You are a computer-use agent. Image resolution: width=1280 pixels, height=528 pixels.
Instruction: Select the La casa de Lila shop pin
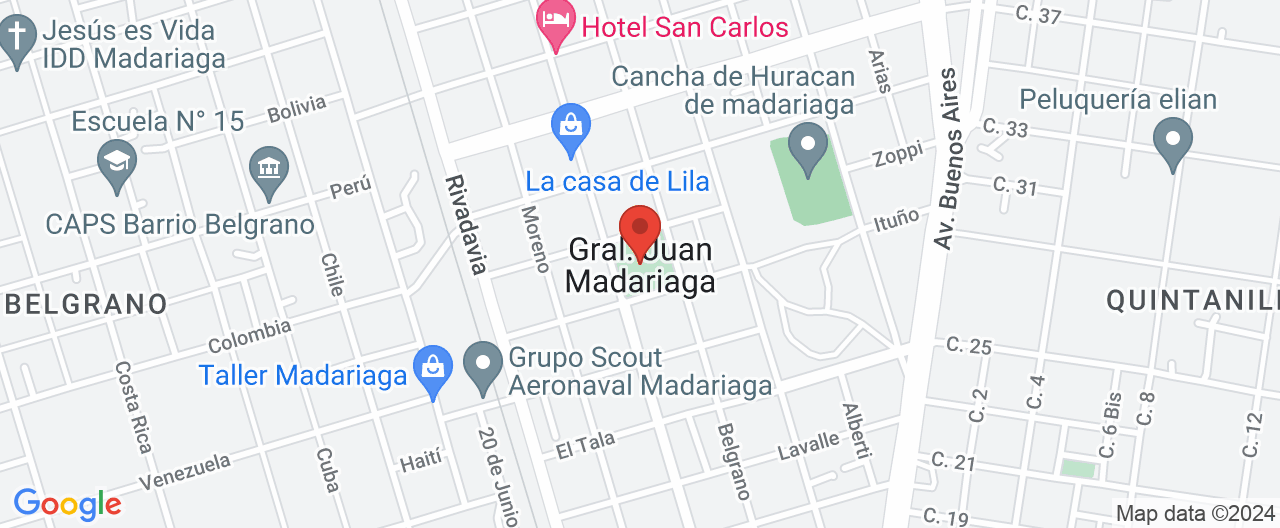point(571,128)
